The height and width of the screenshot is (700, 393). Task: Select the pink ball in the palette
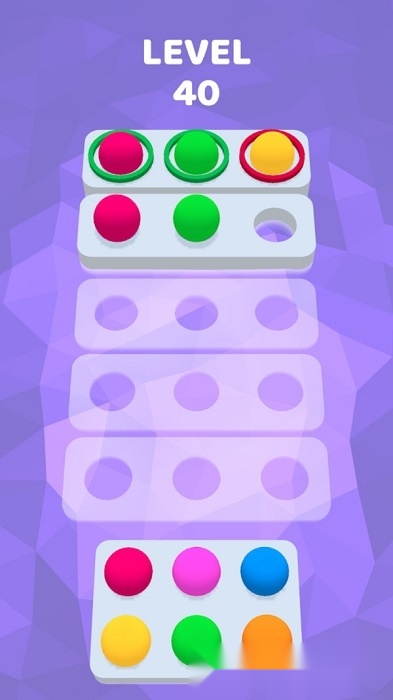[196, 571]
